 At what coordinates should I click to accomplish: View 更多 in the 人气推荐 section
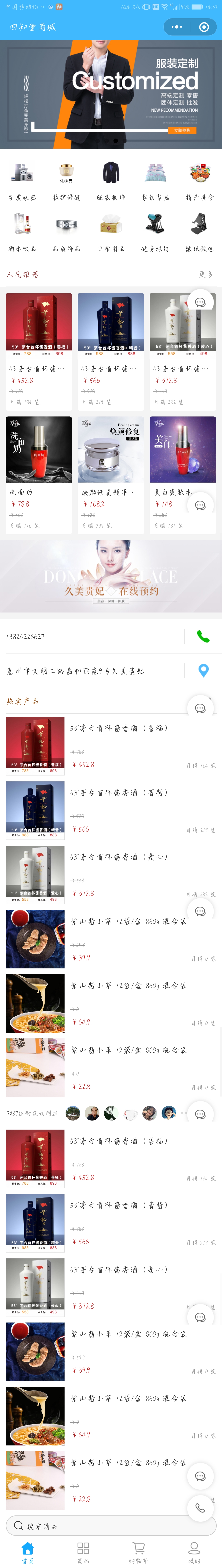point(206,274)
